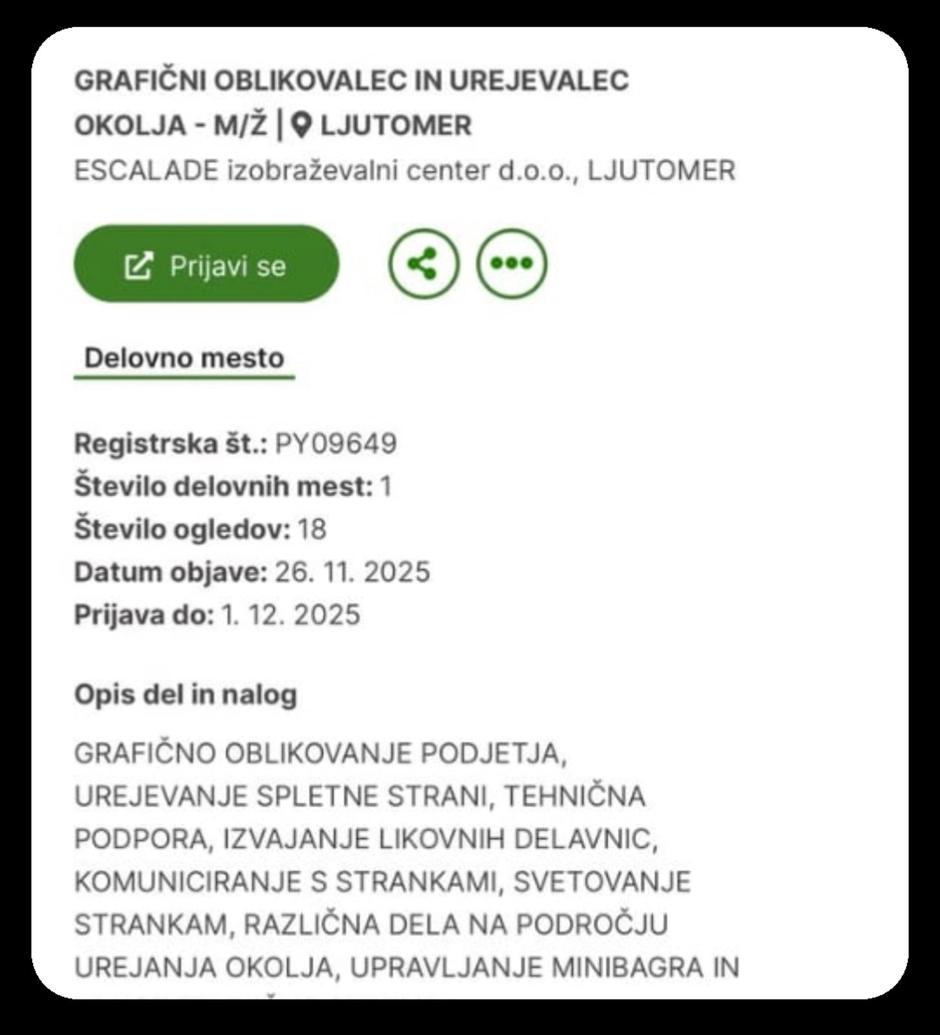
Task: Select the registration number PY09649
Action: click(x=336, y=443)
